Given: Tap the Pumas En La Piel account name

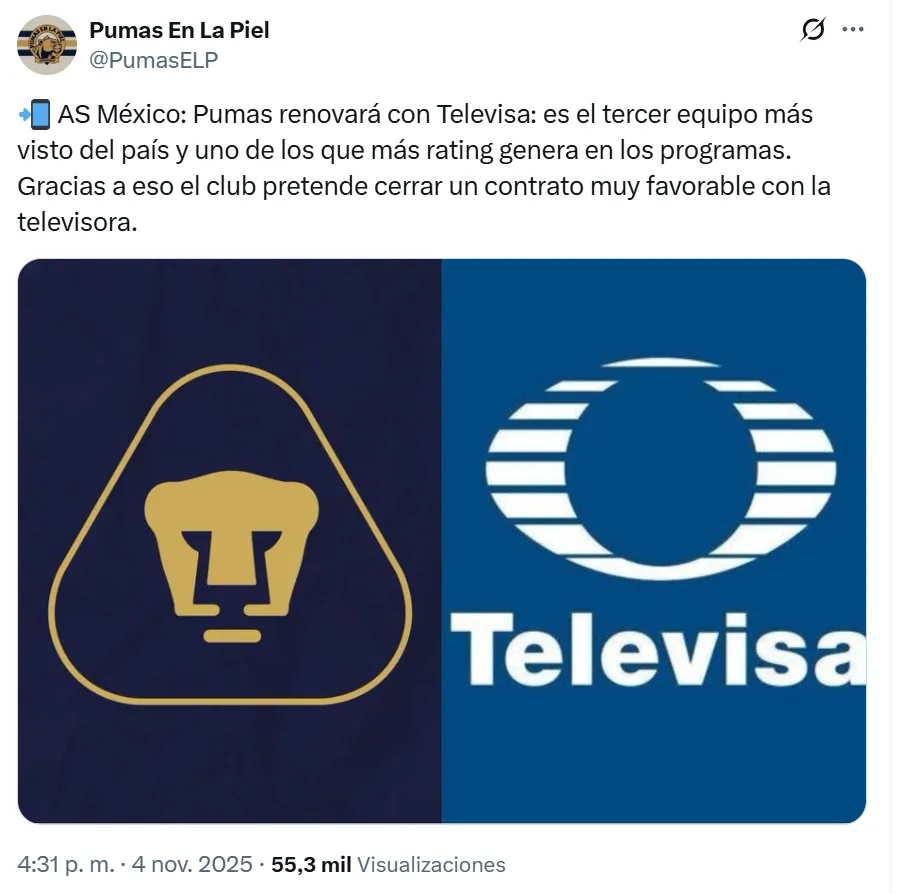Looking at the screenshot, I should tap(179, 30).
